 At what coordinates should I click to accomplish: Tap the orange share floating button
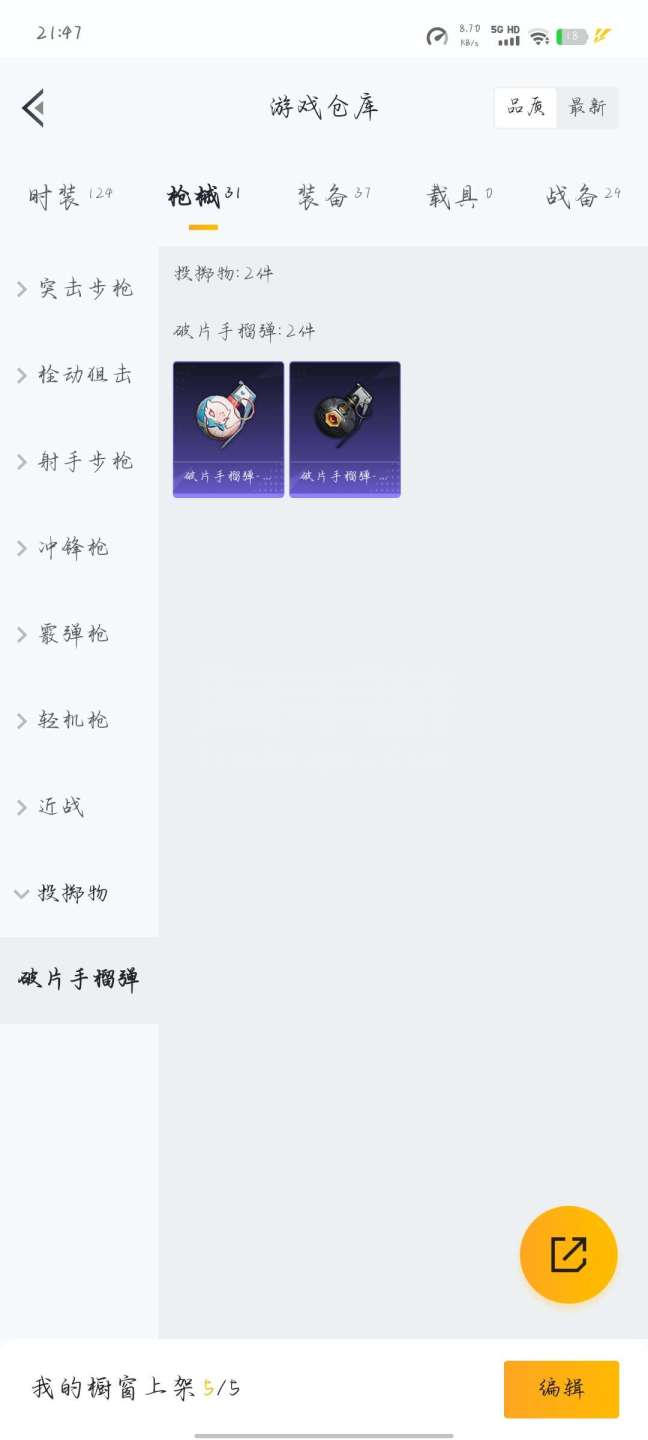pos(568,1254)
